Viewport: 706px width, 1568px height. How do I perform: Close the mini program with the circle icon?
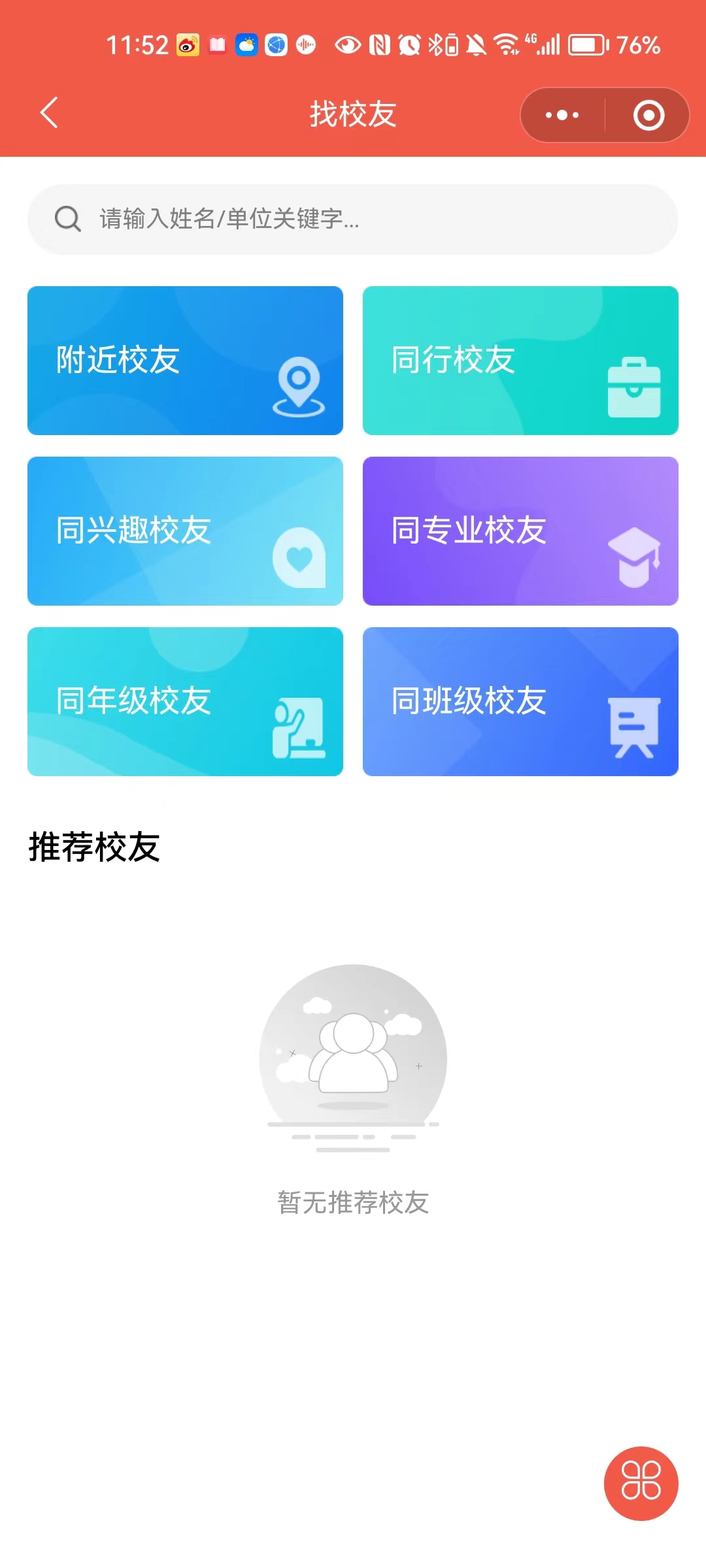[648, 116]
